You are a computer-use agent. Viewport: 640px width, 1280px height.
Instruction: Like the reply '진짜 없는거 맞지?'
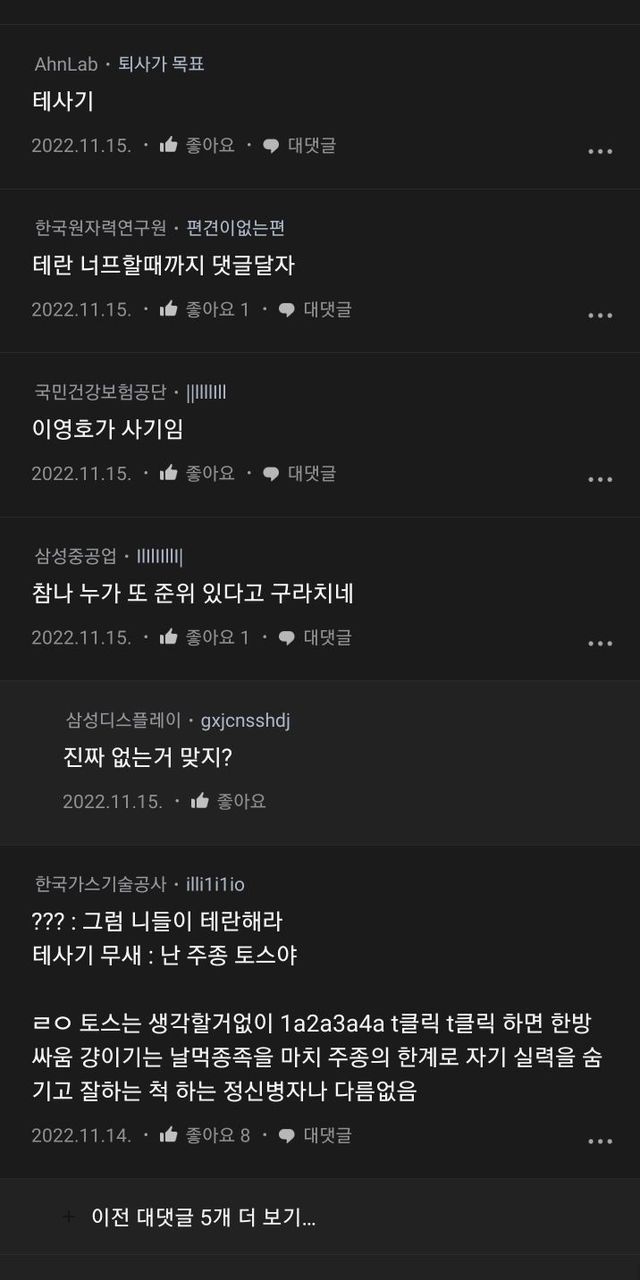pyautogui.click(x=229, y=801)
